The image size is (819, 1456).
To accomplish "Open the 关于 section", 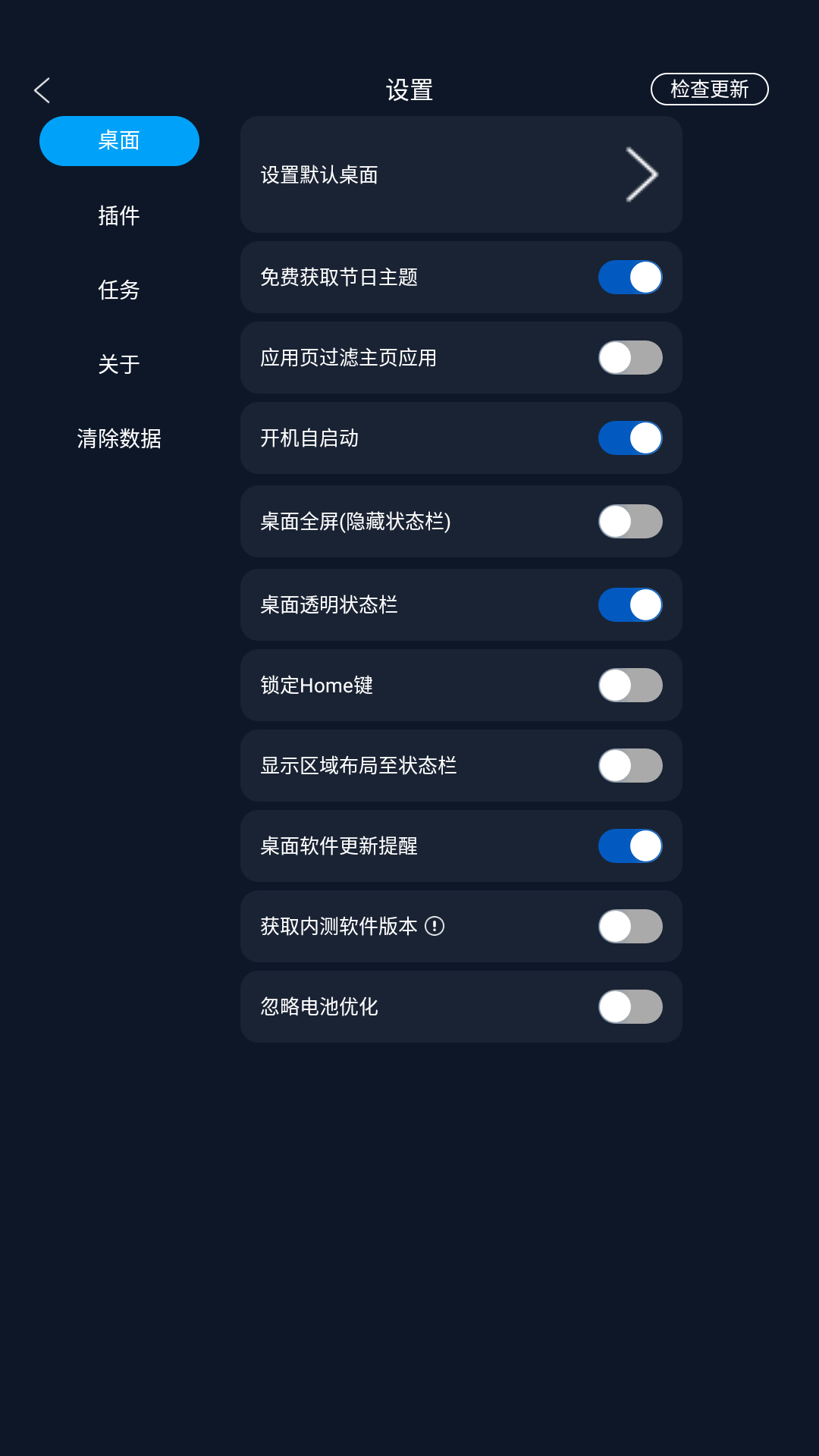I will [118, 365].
